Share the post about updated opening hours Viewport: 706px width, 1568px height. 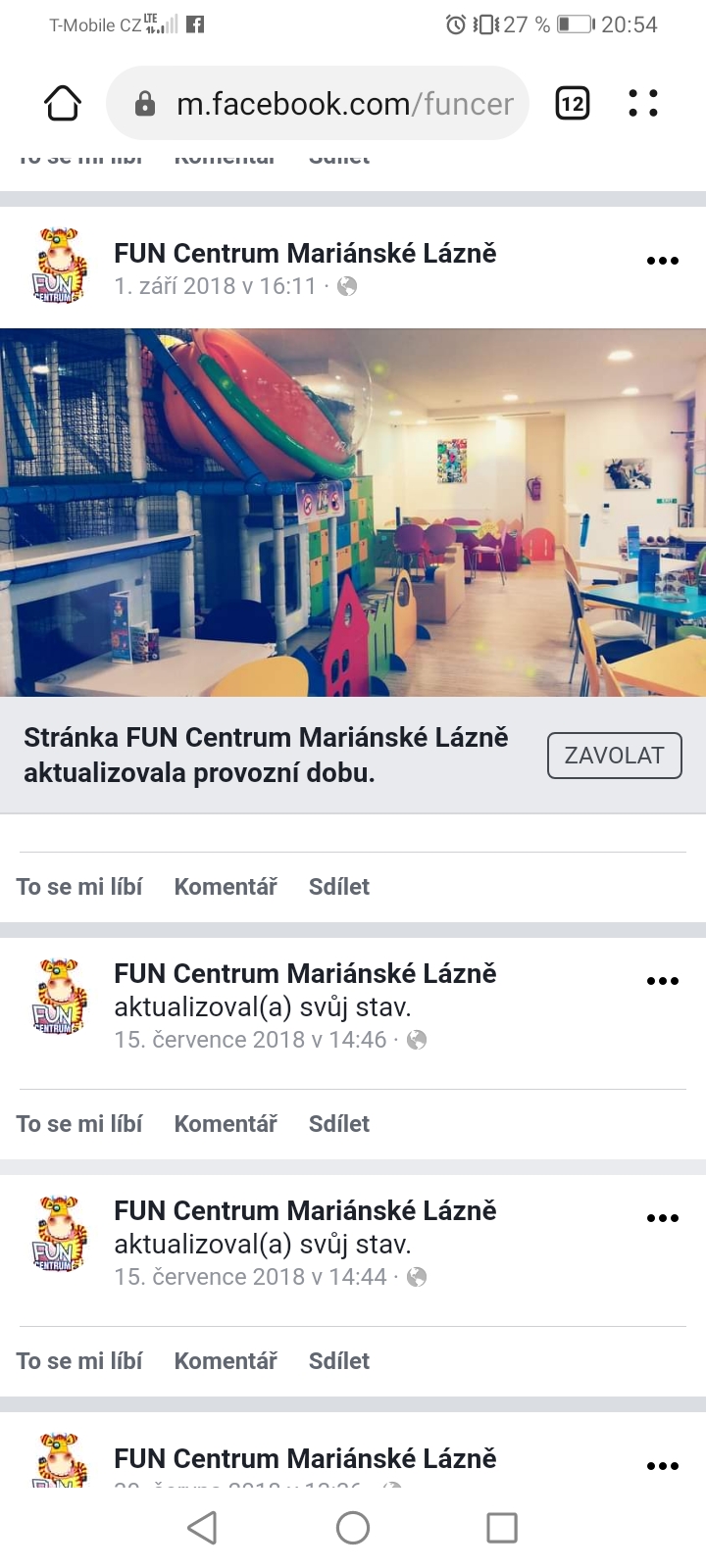click(339, 887)
